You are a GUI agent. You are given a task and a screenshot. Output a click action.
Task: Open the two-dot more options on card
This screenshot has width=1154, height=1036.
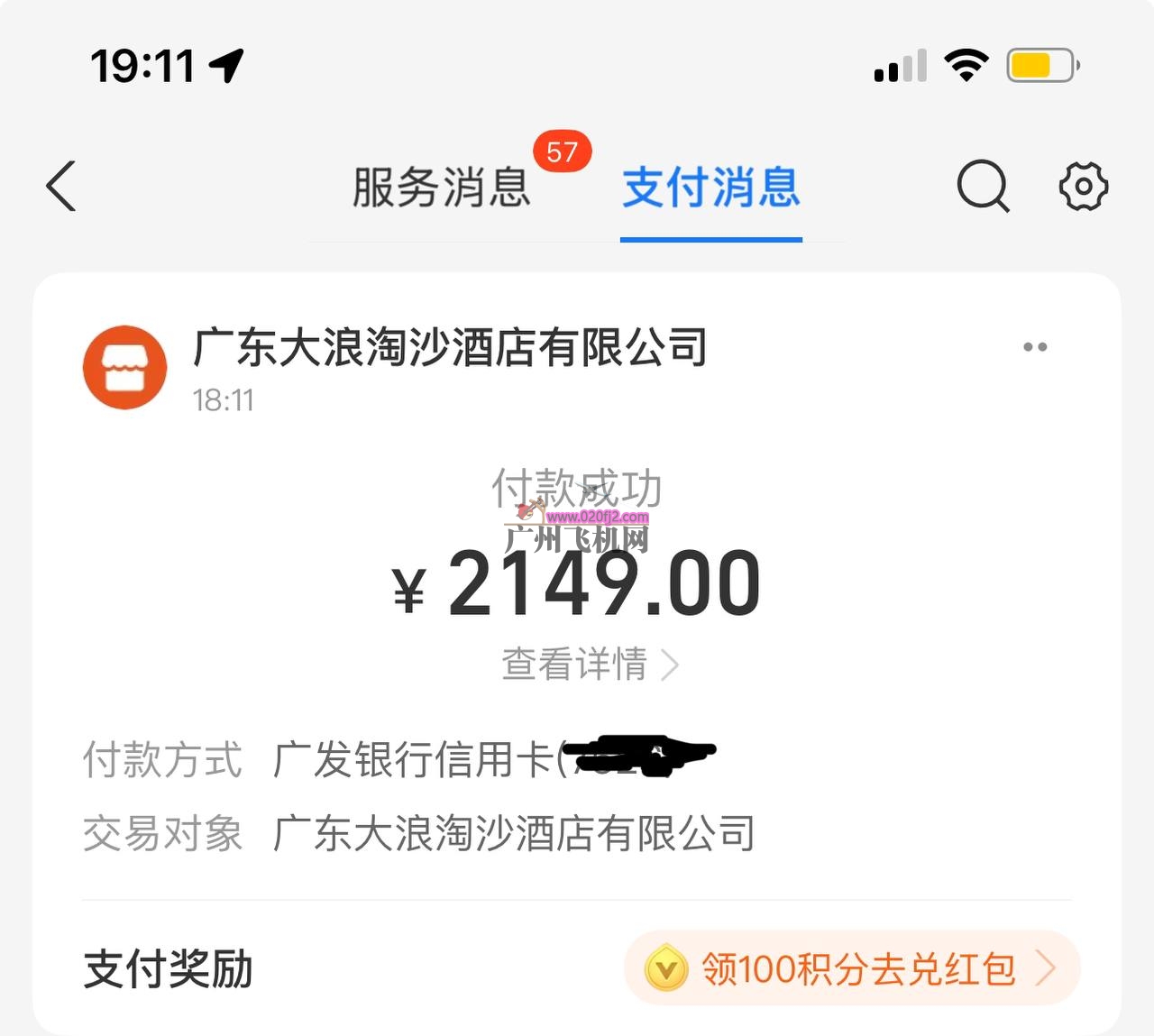pyautogui.click(x=1035, y=347)
